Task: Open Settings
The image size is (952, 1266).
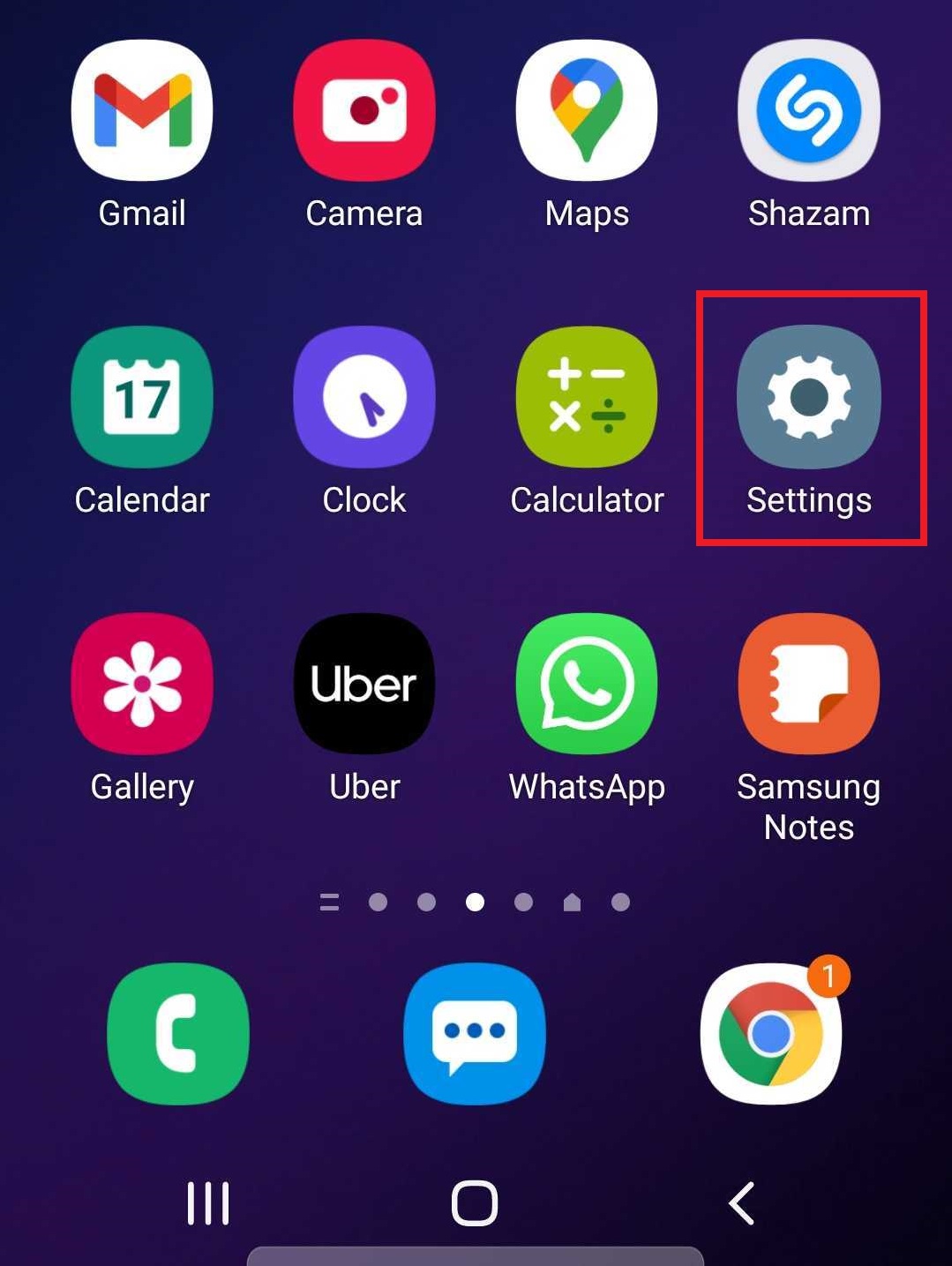Action: (809, 397)
